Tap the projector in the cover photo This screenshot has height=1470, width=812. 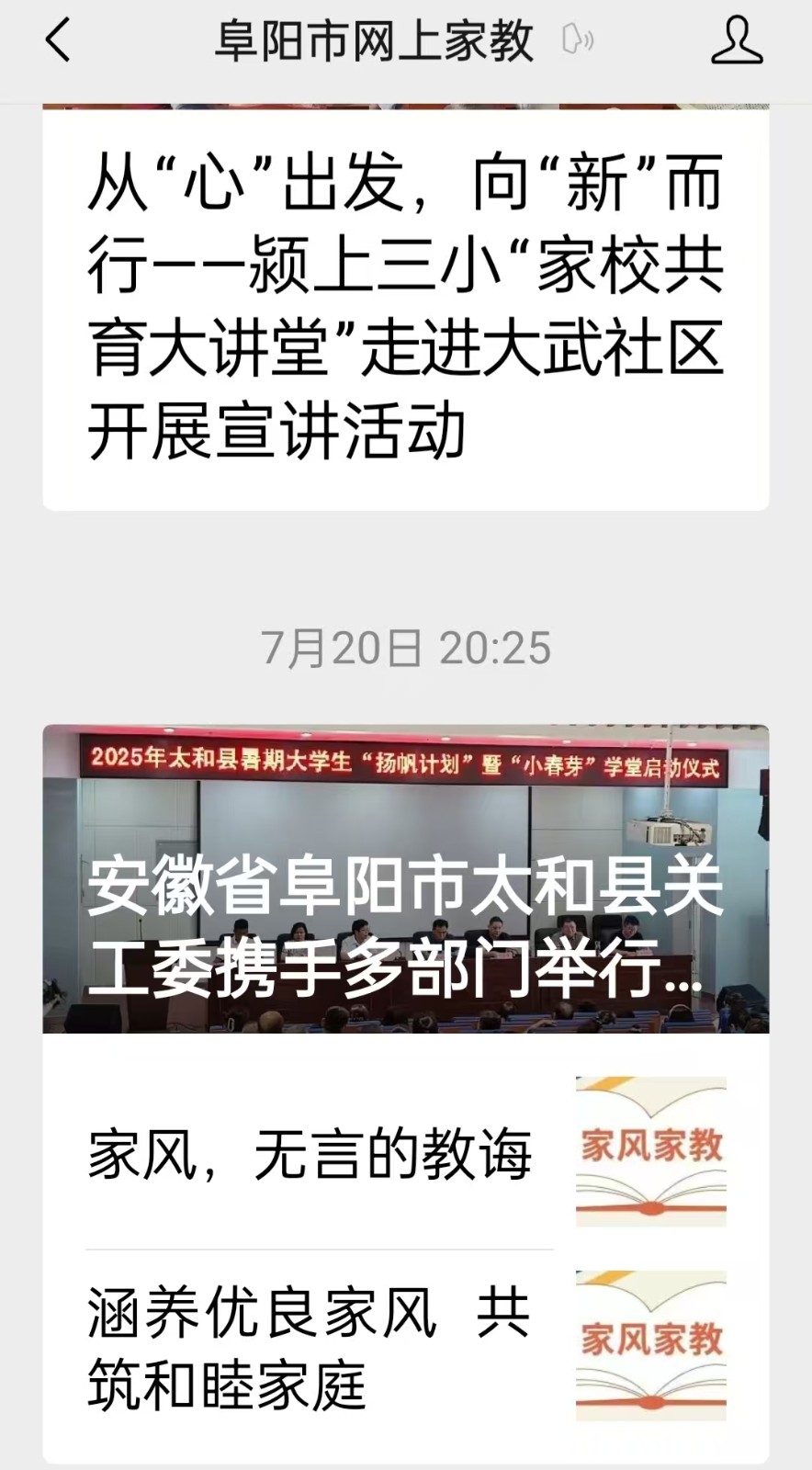coord(671,831)
